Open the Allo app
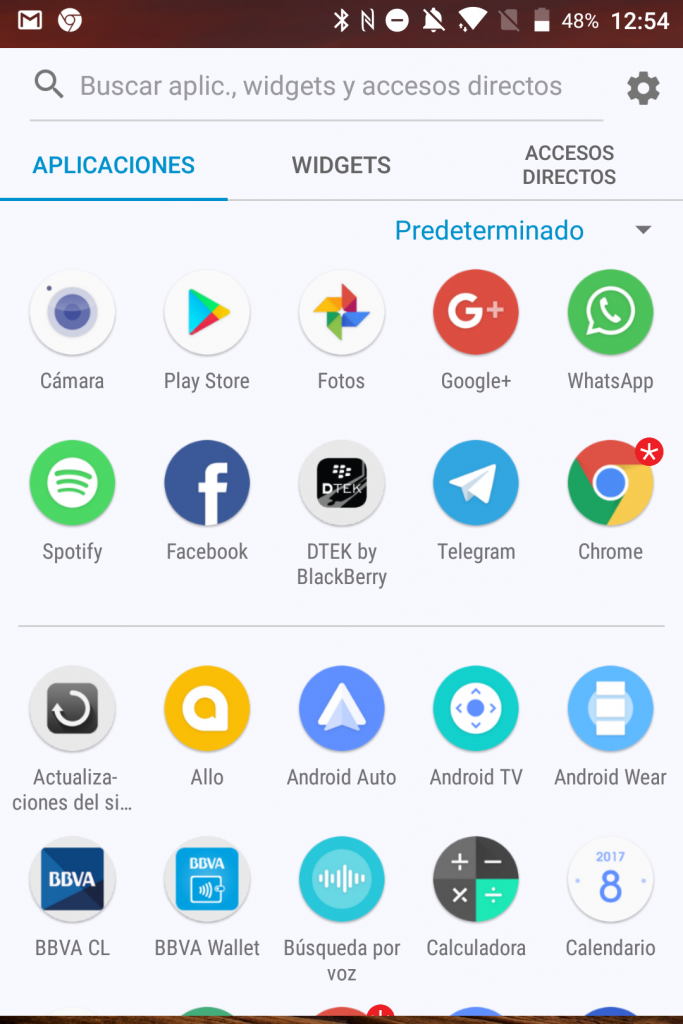683x1024 pixels. point(207,709)
